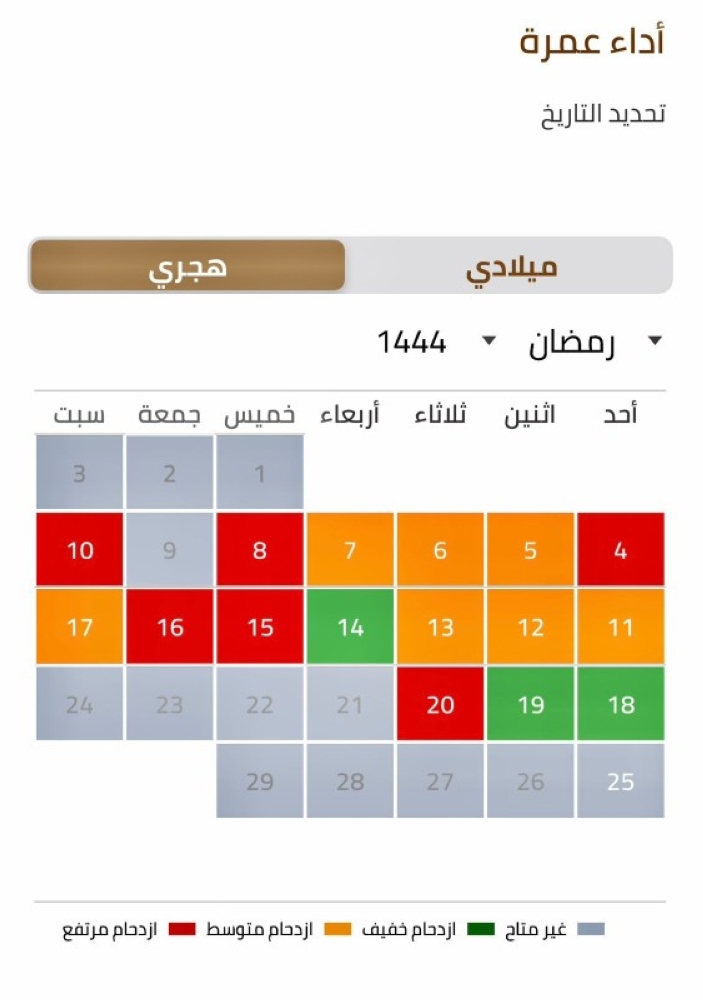Screen dimensions: 703x1000
Task: Choose day 5 on the calendar
Action: [530, 550]
